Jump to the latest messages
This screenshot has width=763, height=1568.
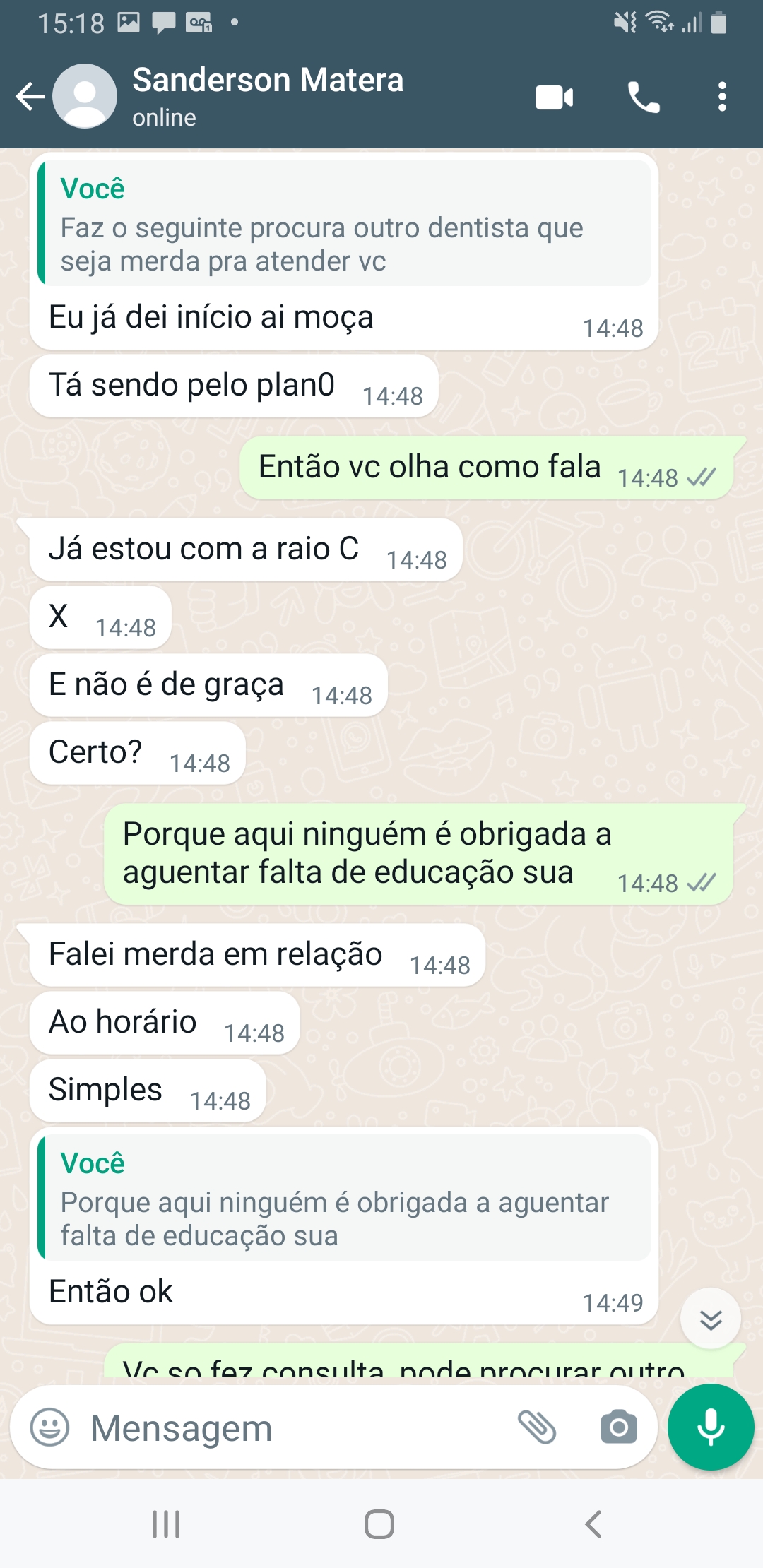point(710,1319)
